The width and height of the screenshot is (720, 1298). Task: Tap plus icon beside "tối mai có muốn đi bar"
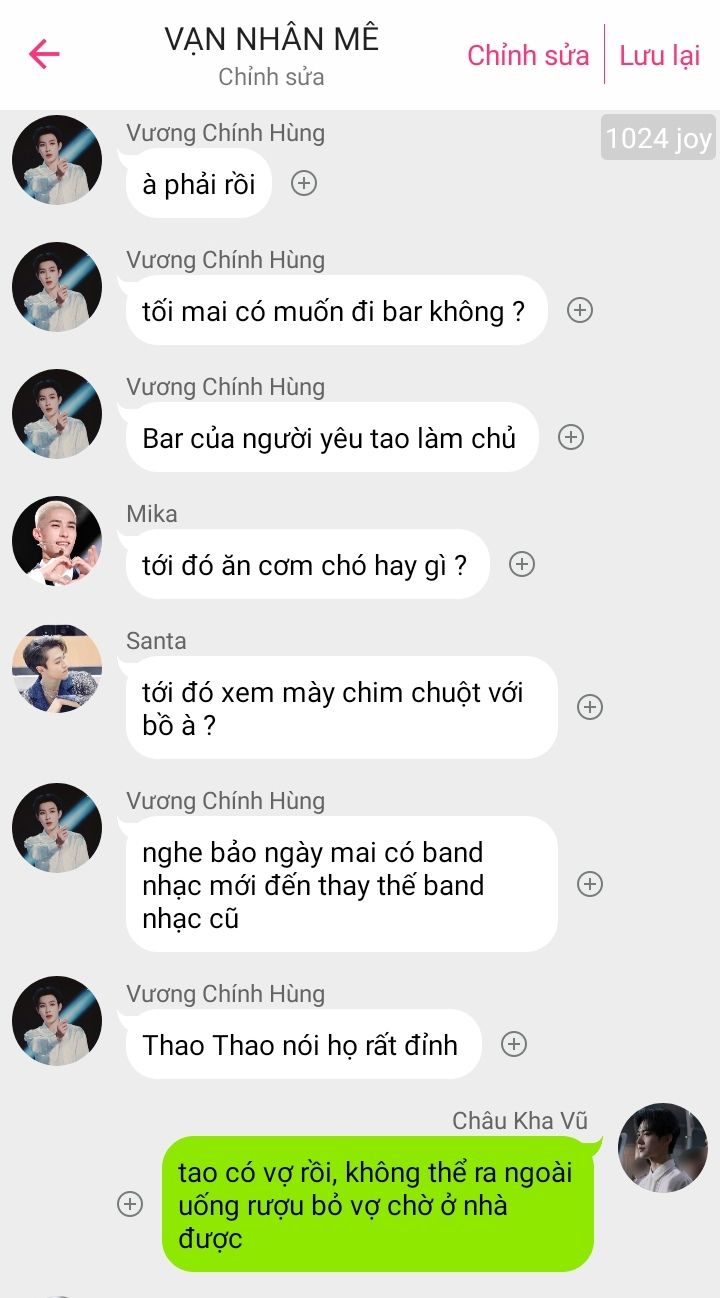[580, 310]
